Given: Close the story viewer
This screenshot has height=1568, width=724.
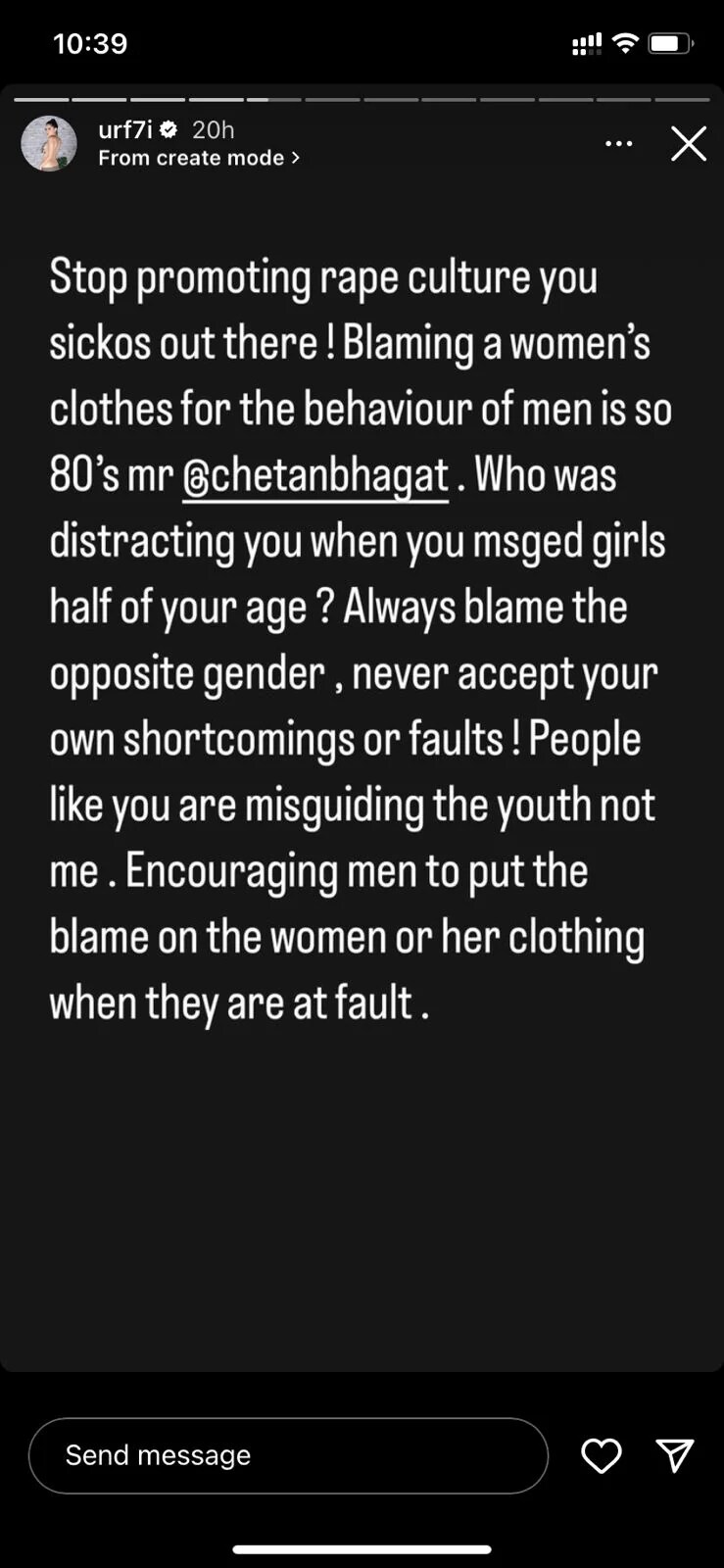Looking at the screenshot, I should 688,144.
